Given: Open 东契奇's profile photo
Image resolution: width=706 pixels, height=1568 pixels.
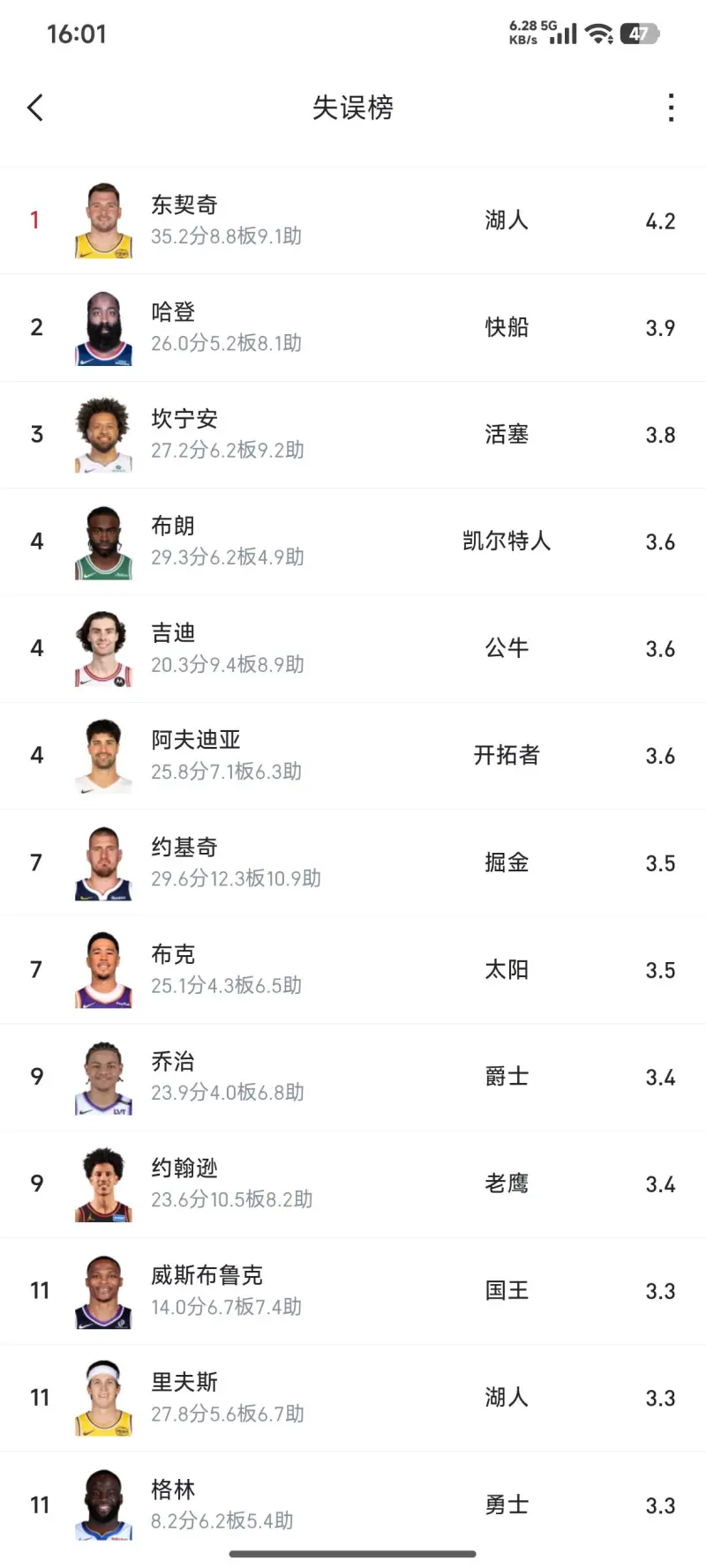Looking at the screenshot, I should point(103,220).
